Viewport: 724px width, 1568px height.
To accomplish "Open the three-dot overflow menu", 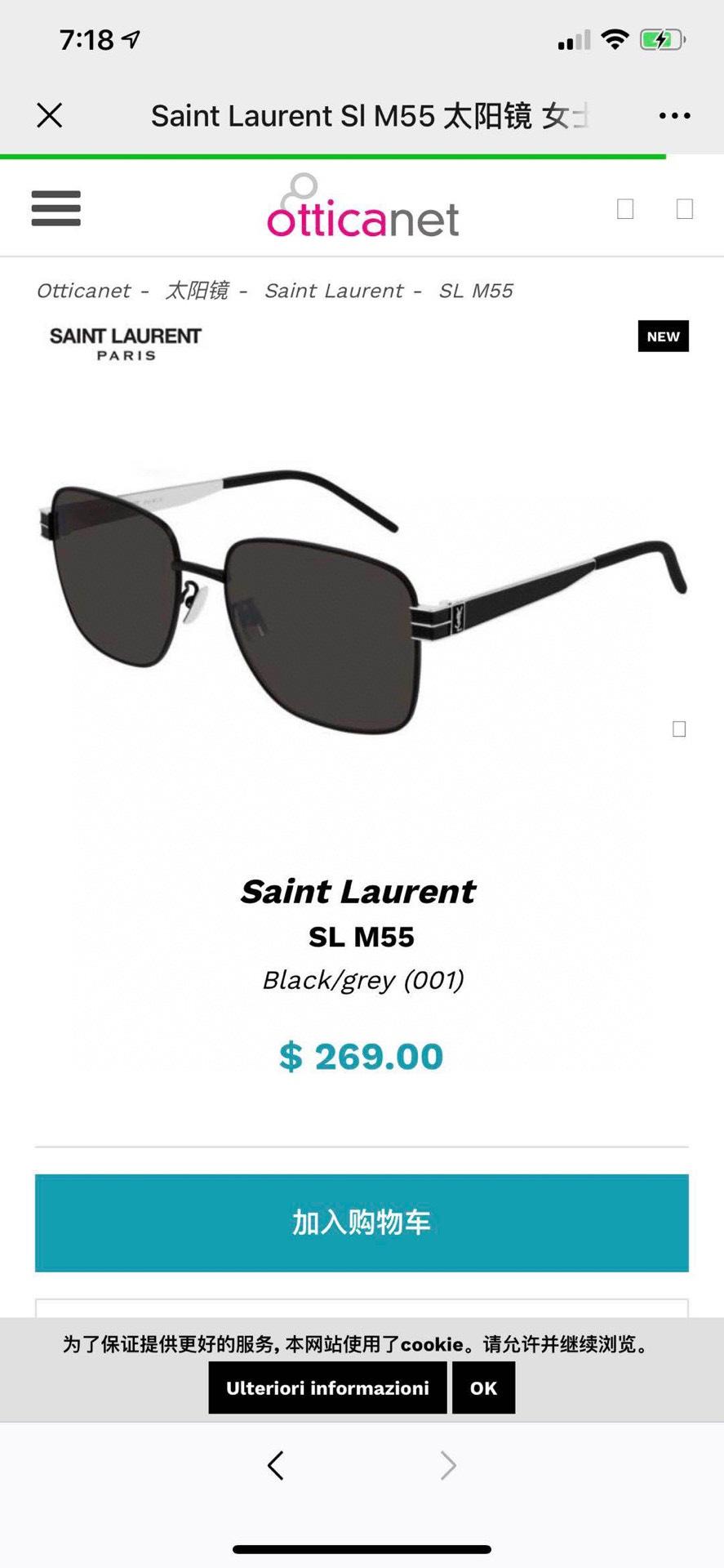I will tap(674, 116).
